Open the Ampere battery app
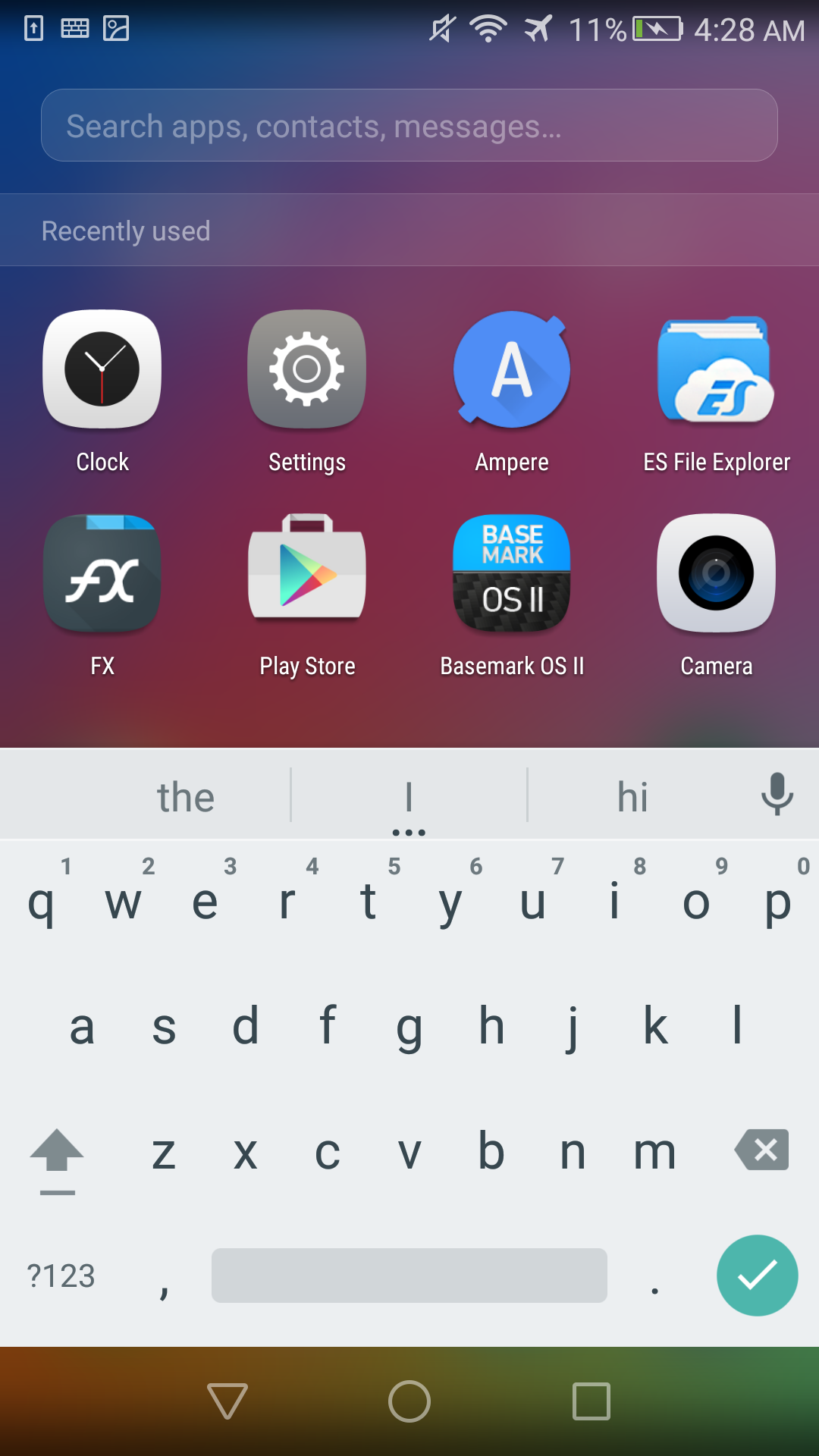 [x=512, y=369]
